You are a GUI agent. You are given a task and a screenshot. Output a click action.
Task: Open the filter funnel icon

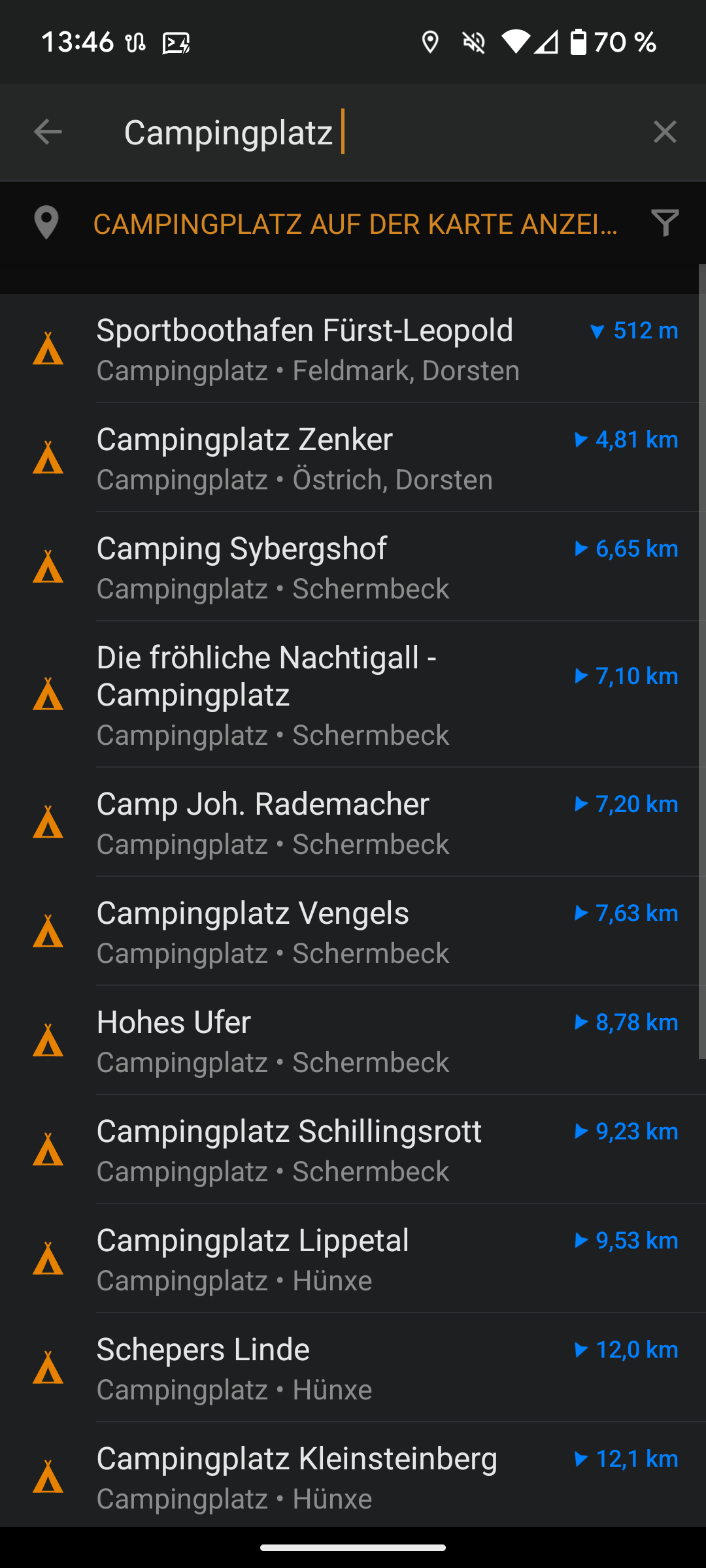(665, 223)
